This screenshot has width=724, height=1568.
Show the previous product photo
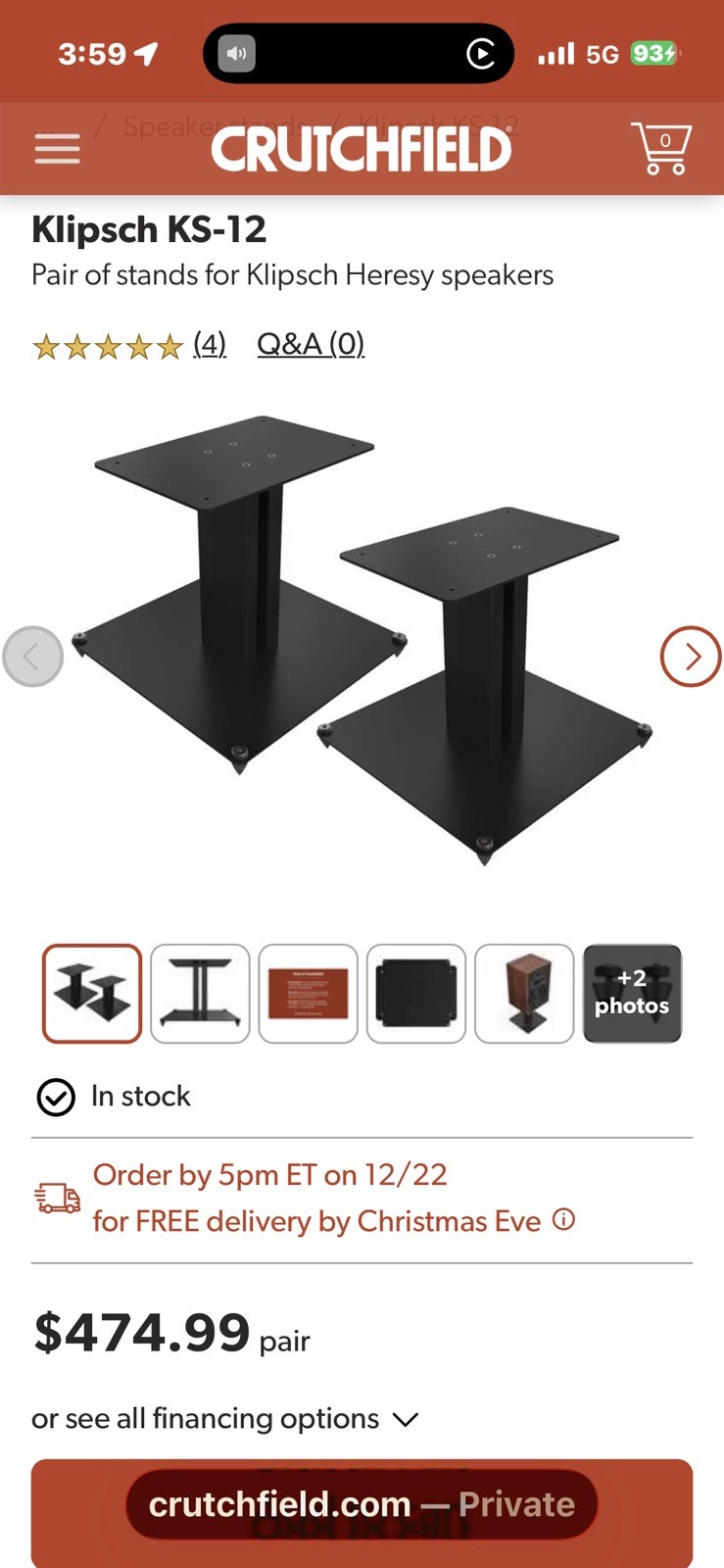click(x=33, y=656)
